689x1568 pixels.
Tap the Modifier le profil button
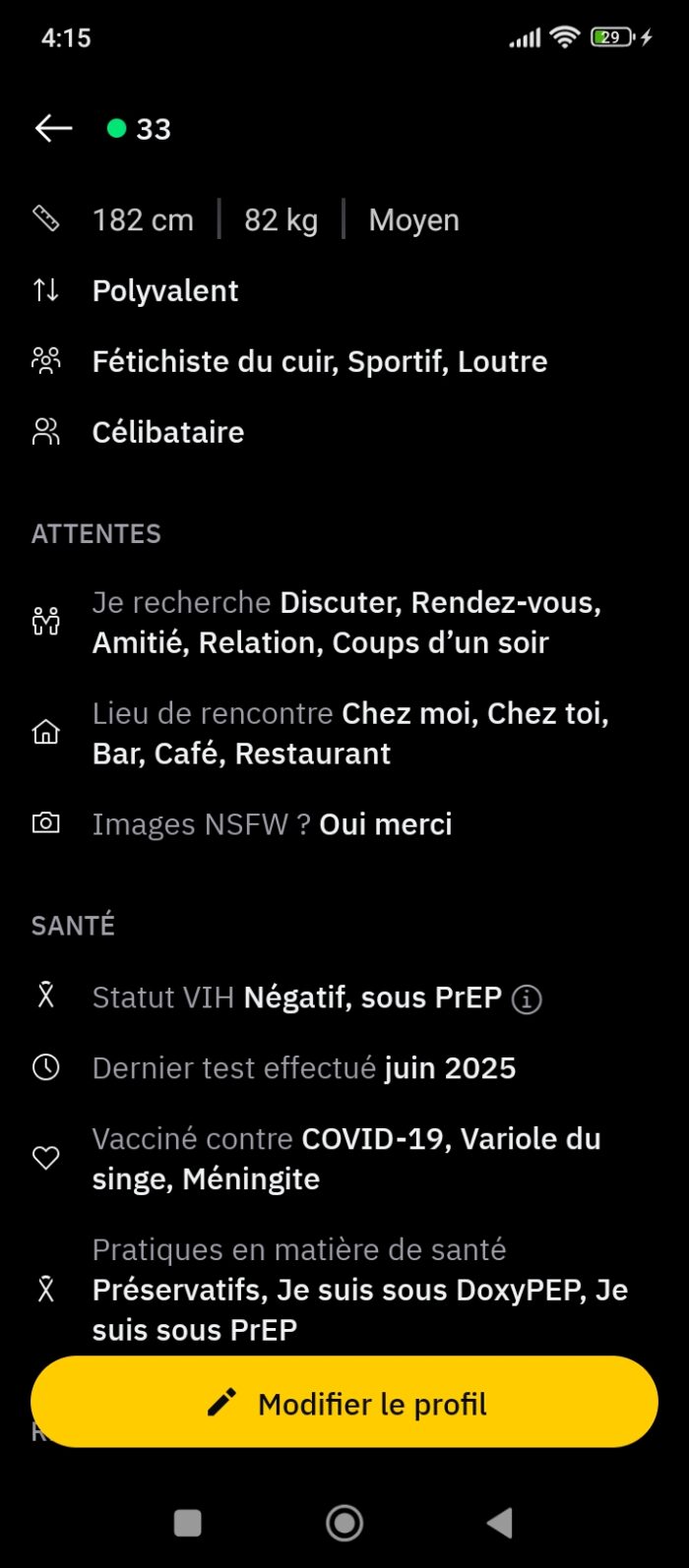344,1403
